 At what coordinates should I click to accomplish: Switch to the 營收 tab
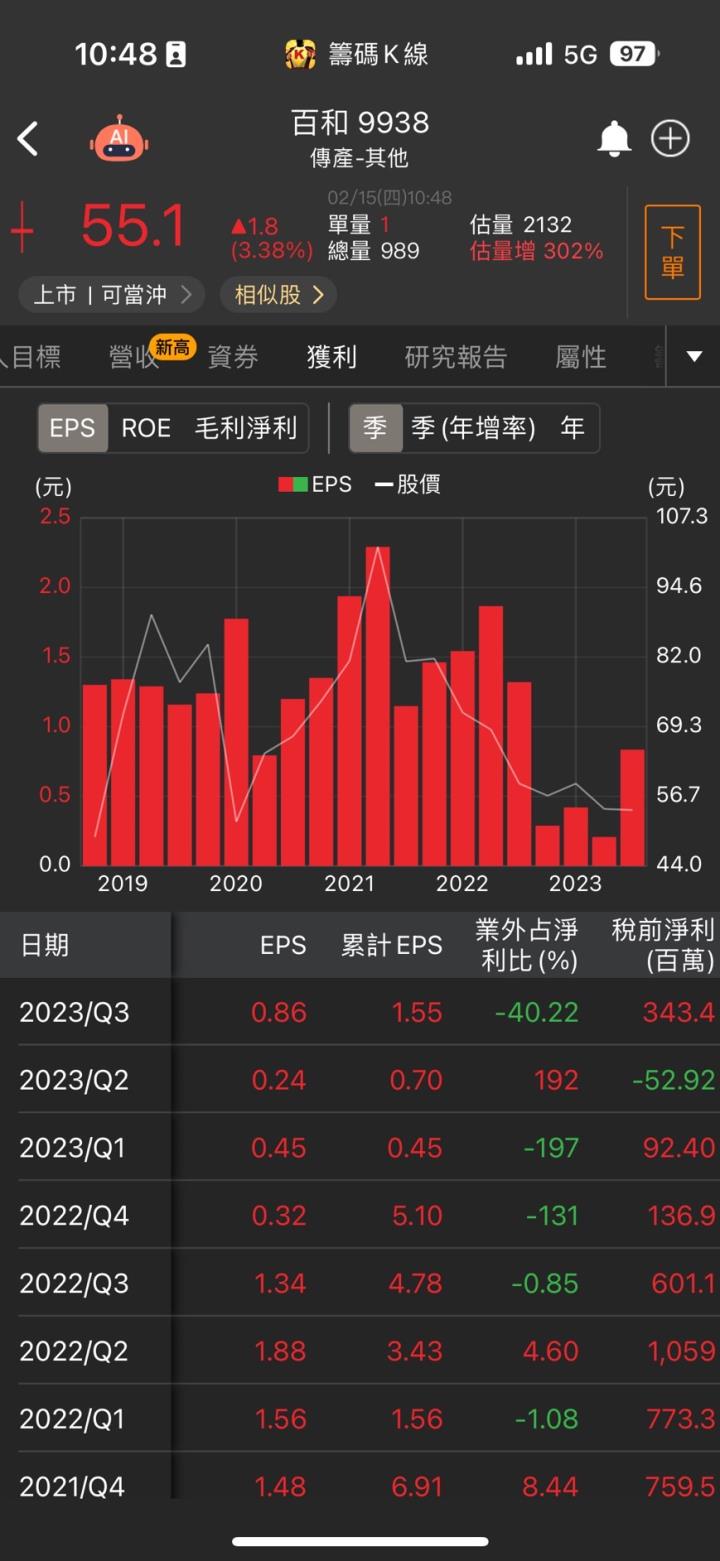134,356
